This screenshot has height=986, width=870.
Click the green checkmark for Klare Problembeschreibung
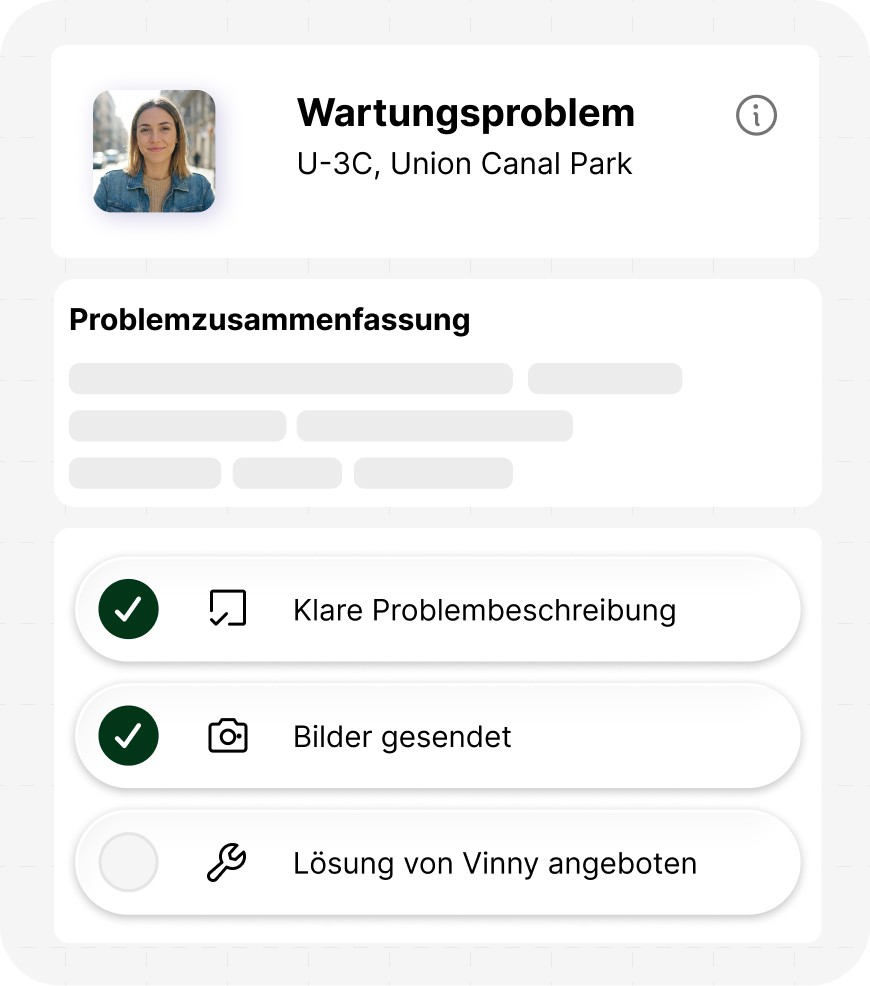(128, 608)
